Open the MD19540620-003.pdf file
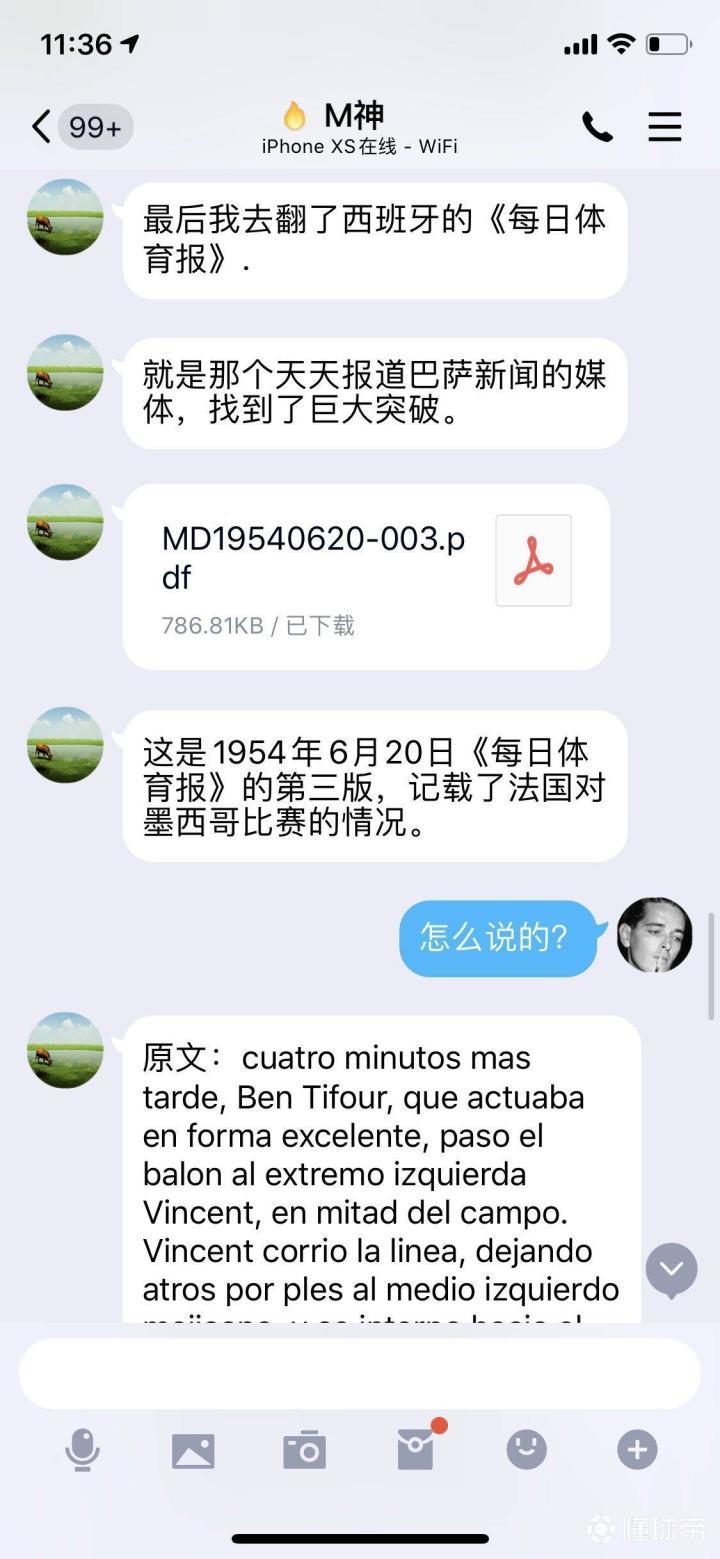 click(x=366, y=577)
